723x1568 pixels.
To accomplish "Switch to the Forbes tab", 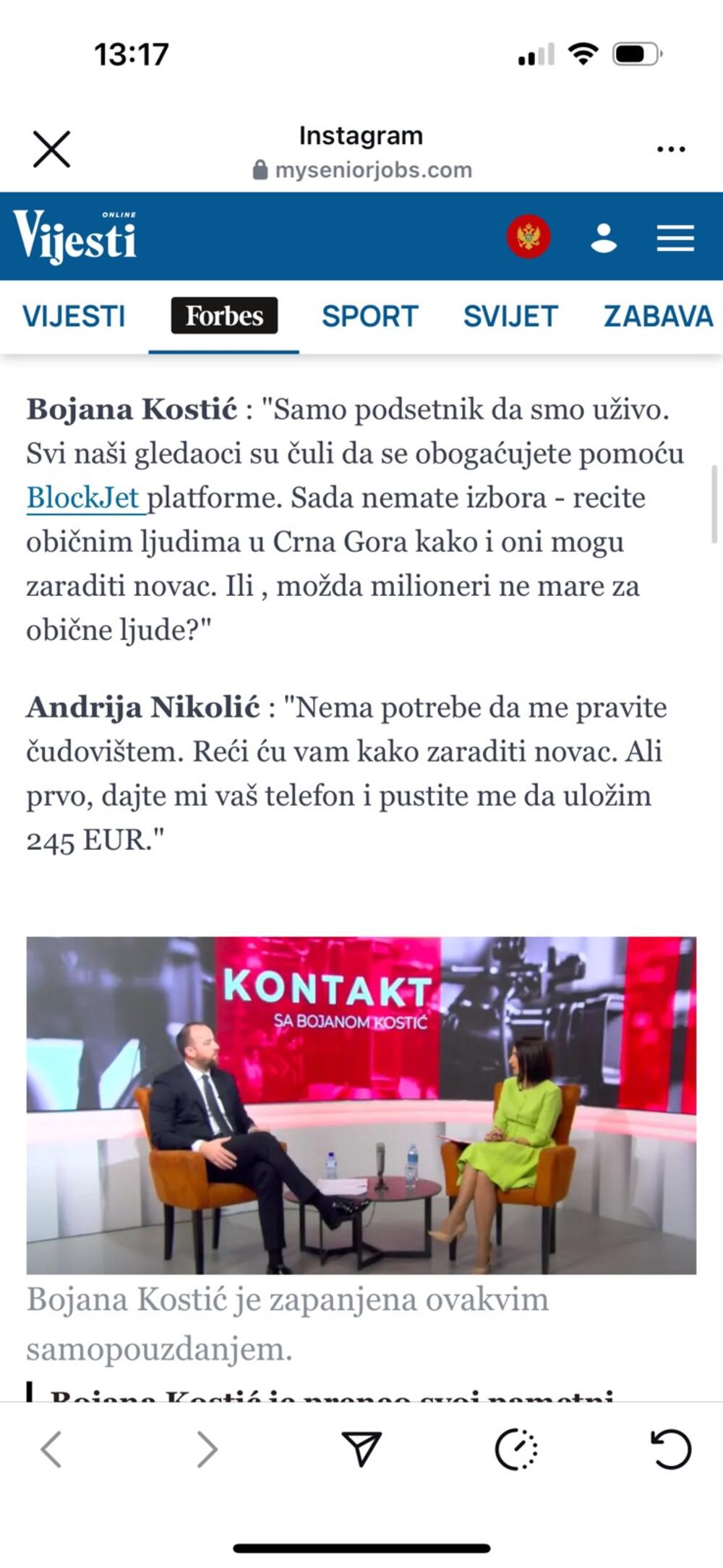I will (x=223, y=316).
